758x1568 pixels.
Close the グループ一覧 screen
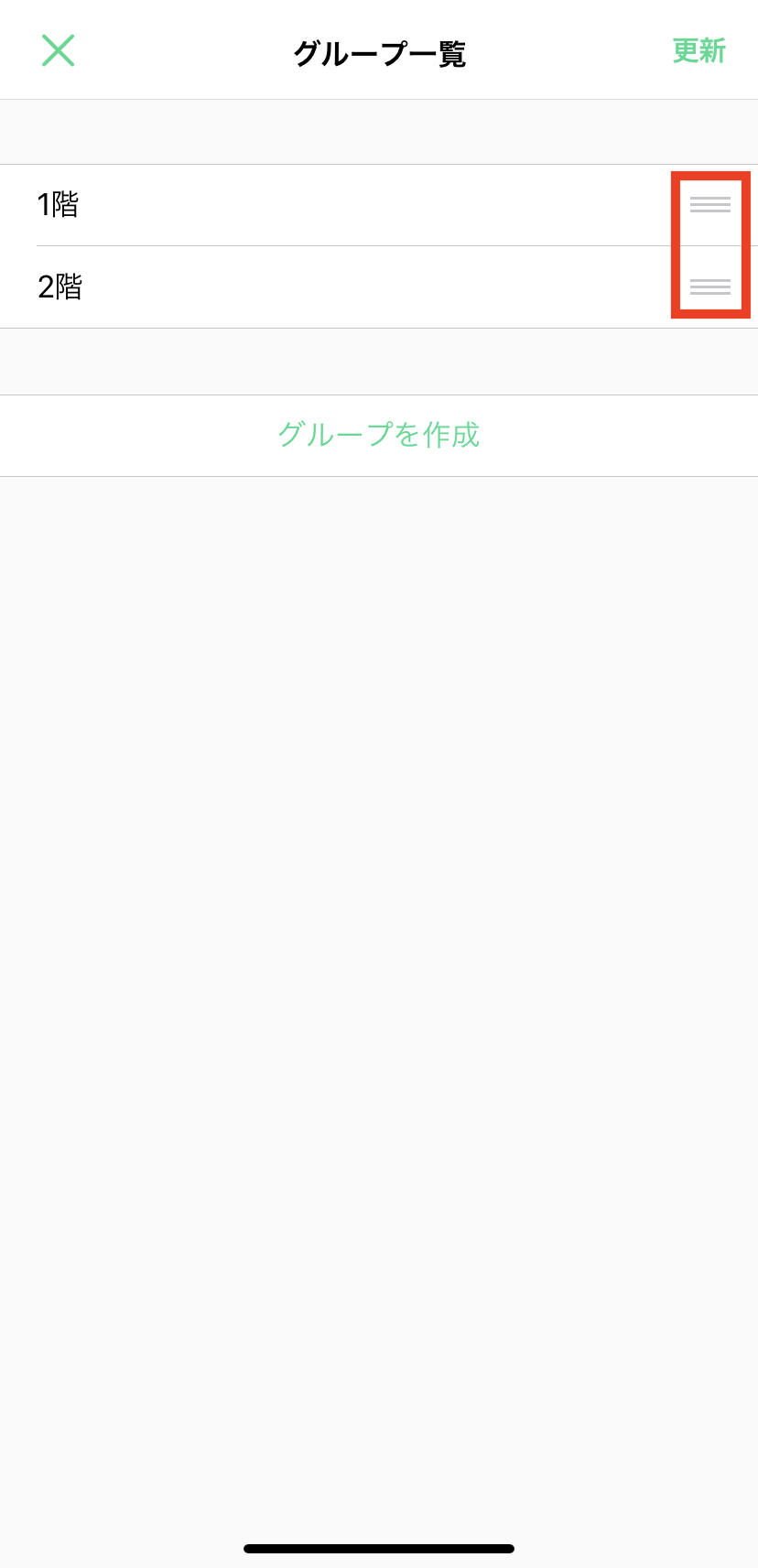[x=58, y=51]
